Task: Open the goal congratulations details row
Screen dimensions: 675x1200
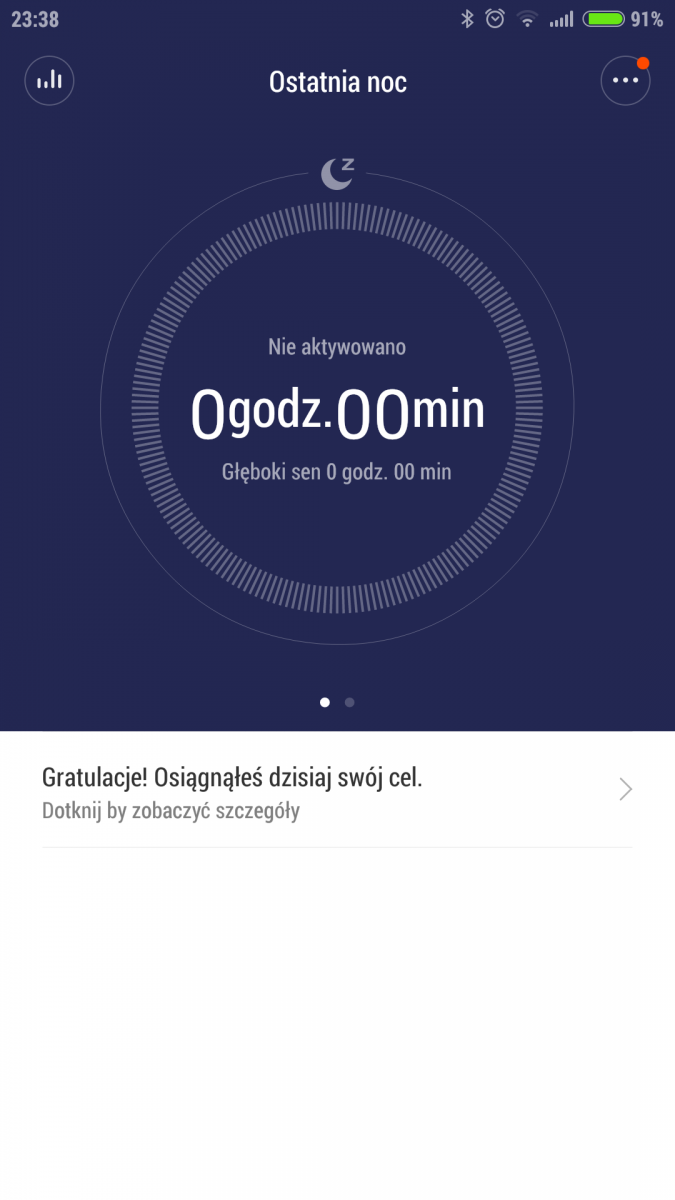Action: pos(336,791)
